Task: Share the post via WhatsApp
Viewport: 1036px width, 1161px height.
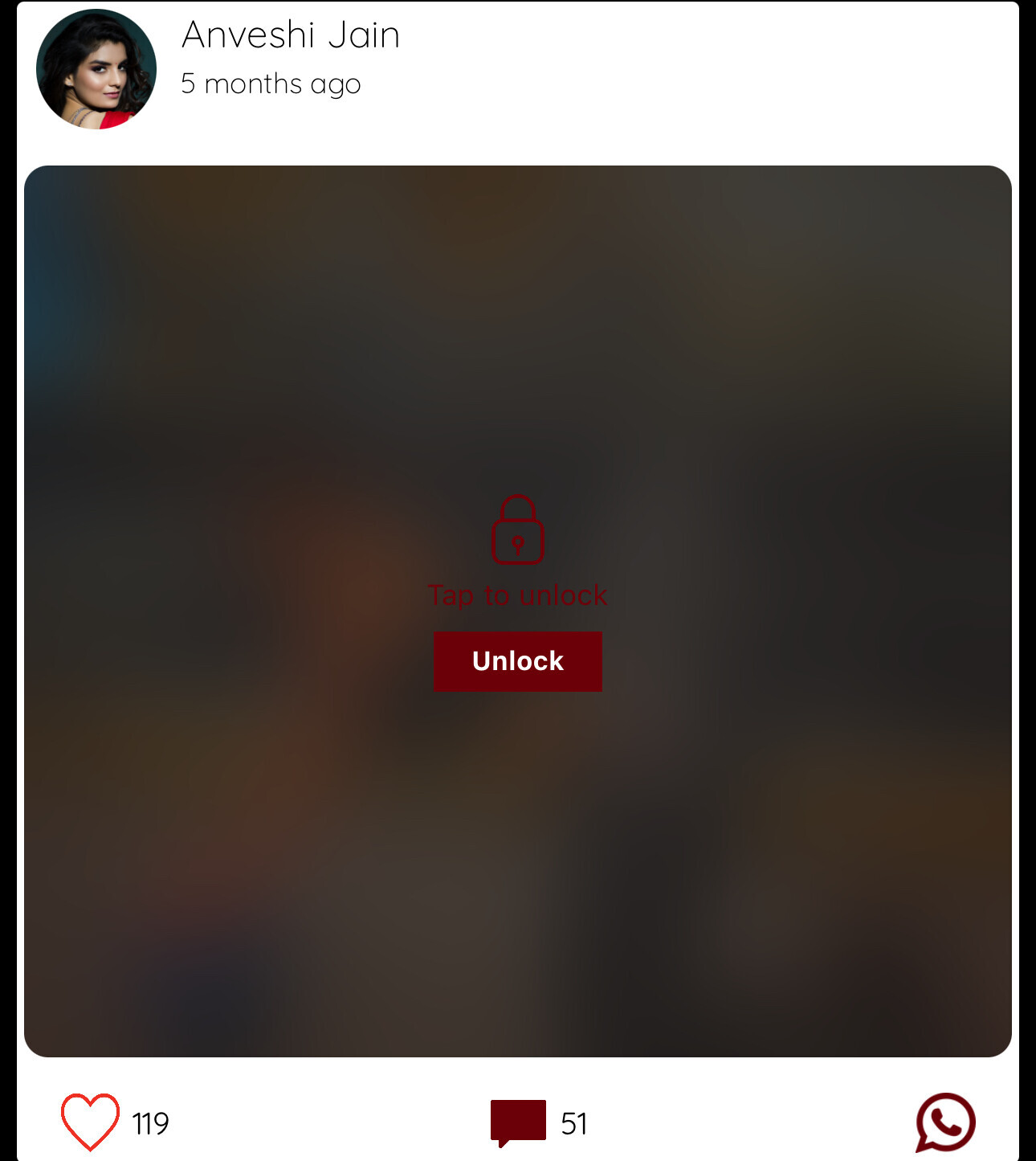Action: click(945, 1122)
